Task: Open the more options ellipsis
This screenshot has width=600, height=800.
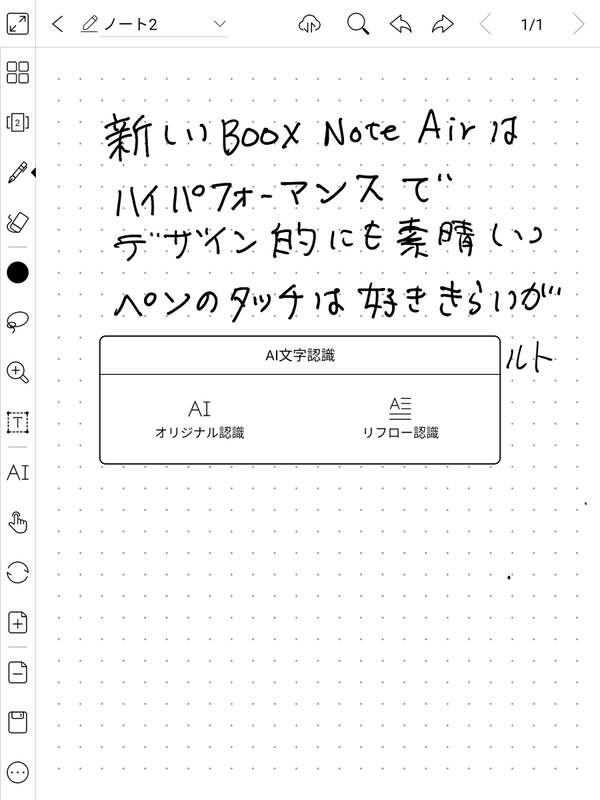Action: [x=18, y=772]
